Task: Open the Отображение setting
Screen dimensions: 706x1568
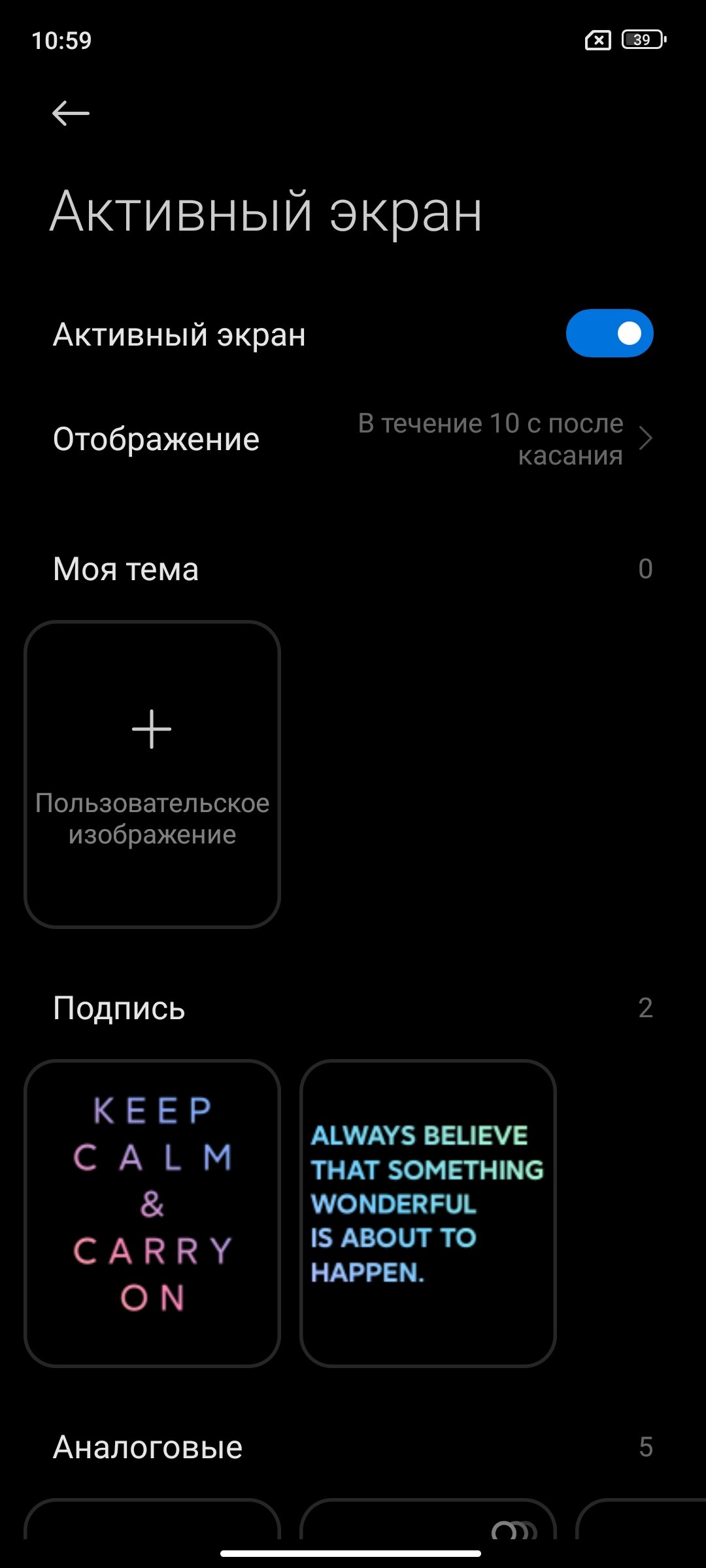Action: pyautogui.click(x=353, y=439)
